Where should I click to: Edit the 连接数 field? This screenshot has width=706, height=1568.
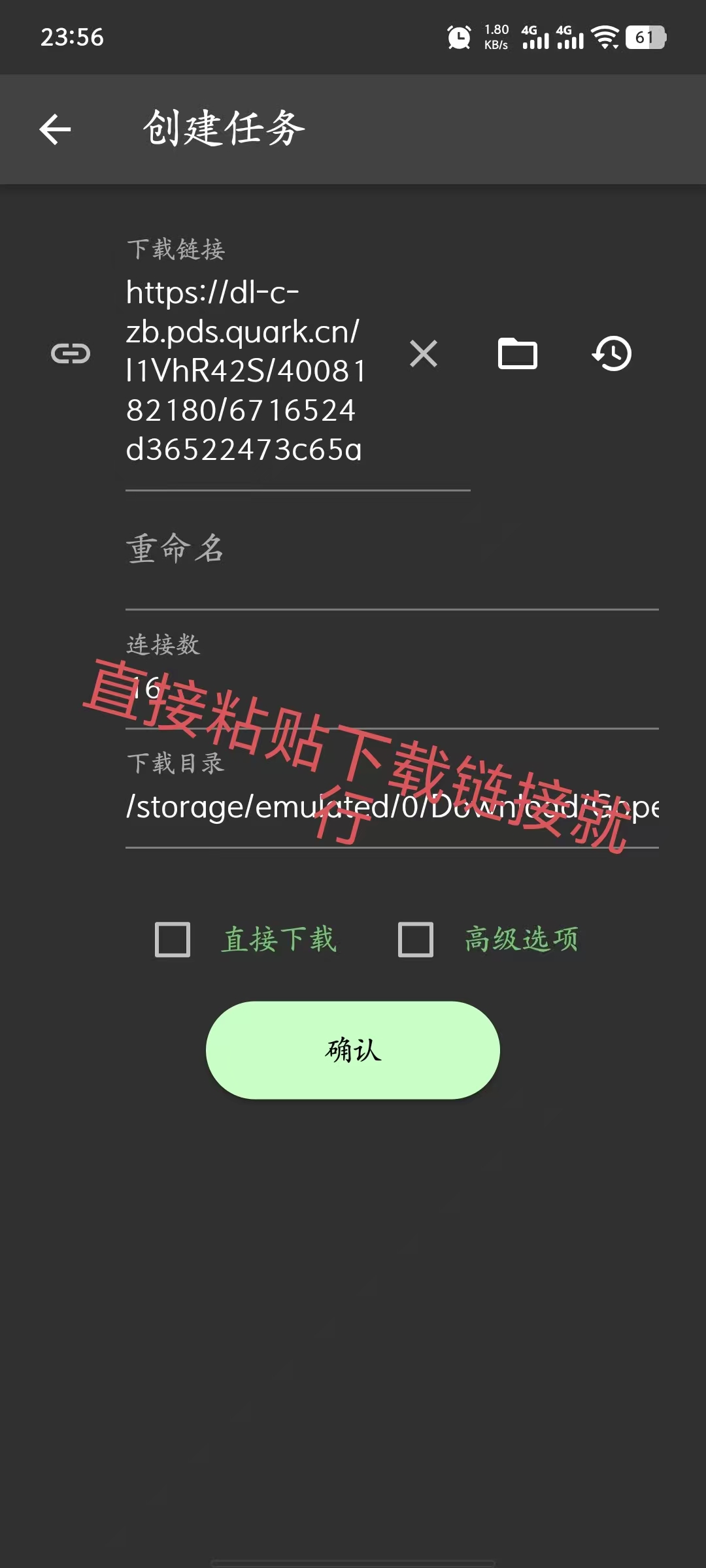(x=391, y=689)
